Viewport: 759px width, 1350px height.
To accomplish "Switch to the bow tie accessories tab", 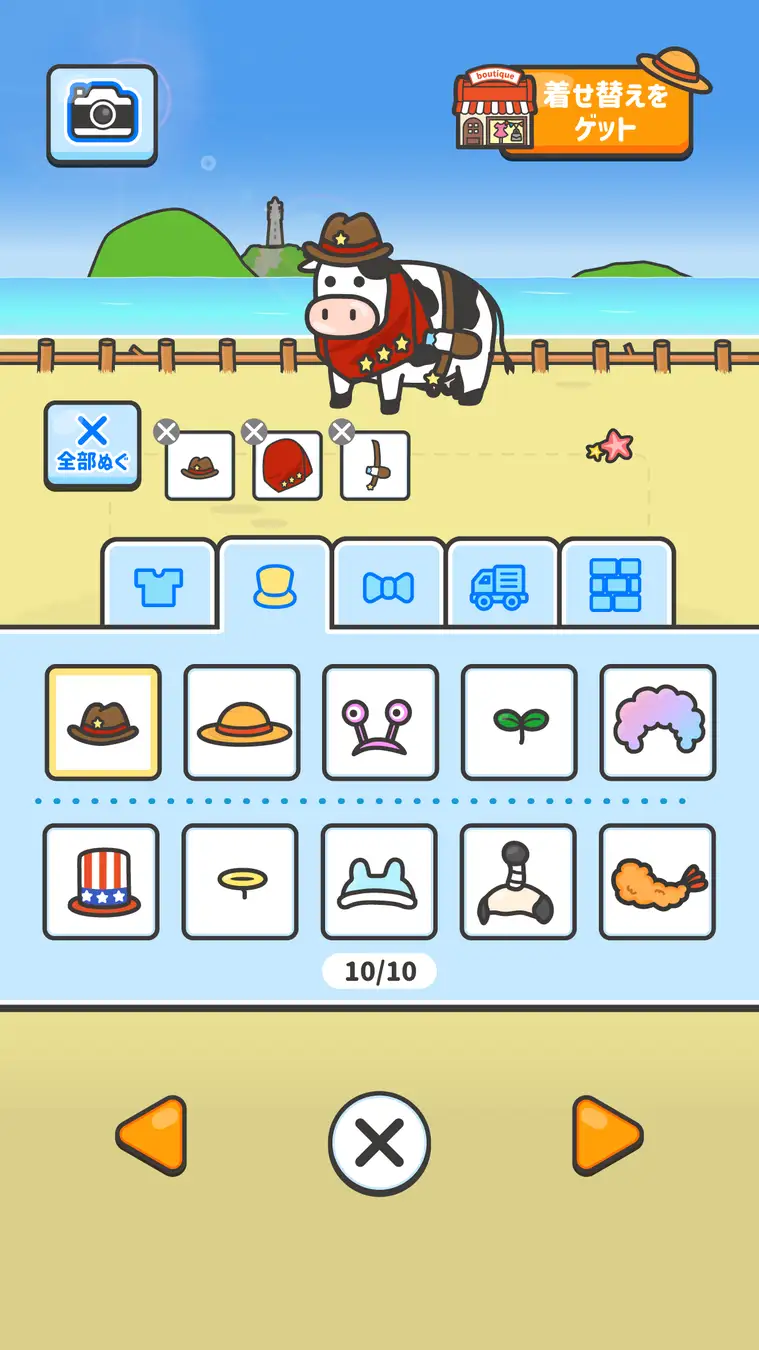I will [x=388, y=586].
